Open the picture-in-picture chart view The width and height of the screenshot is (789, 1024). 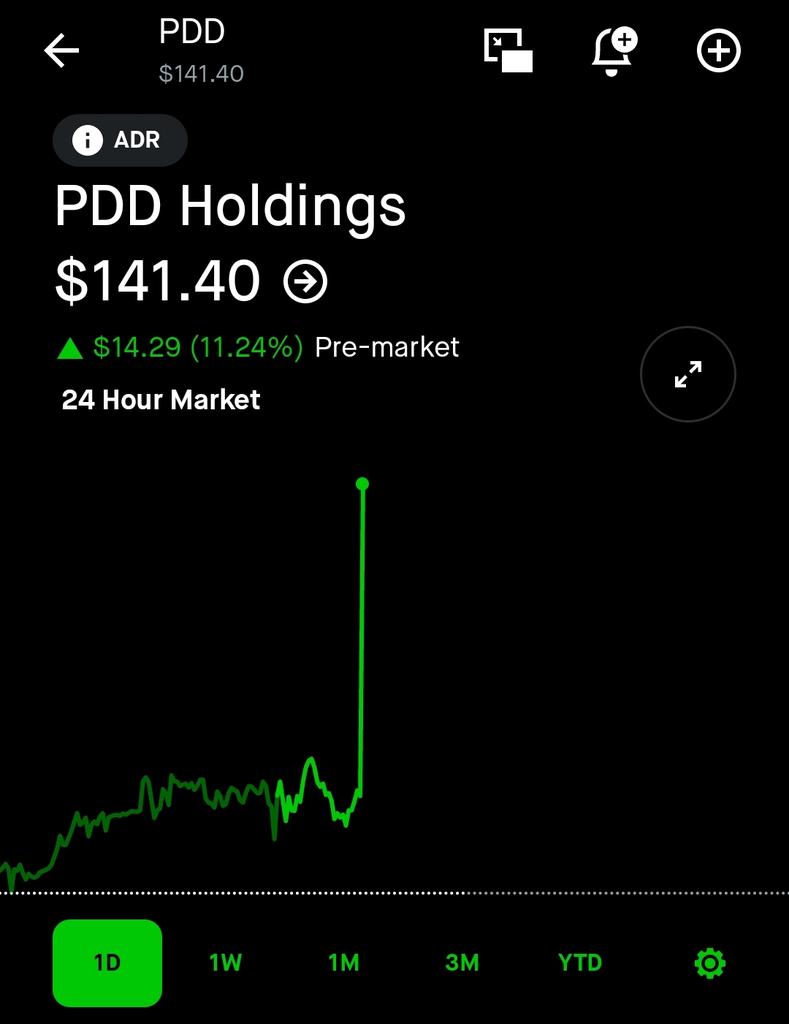506,52
